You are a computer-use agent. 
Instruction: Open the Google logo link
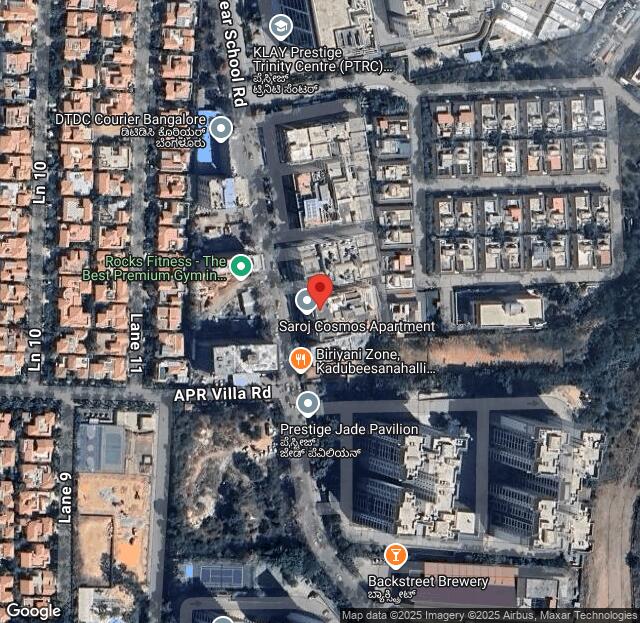[x=33, y=610]
